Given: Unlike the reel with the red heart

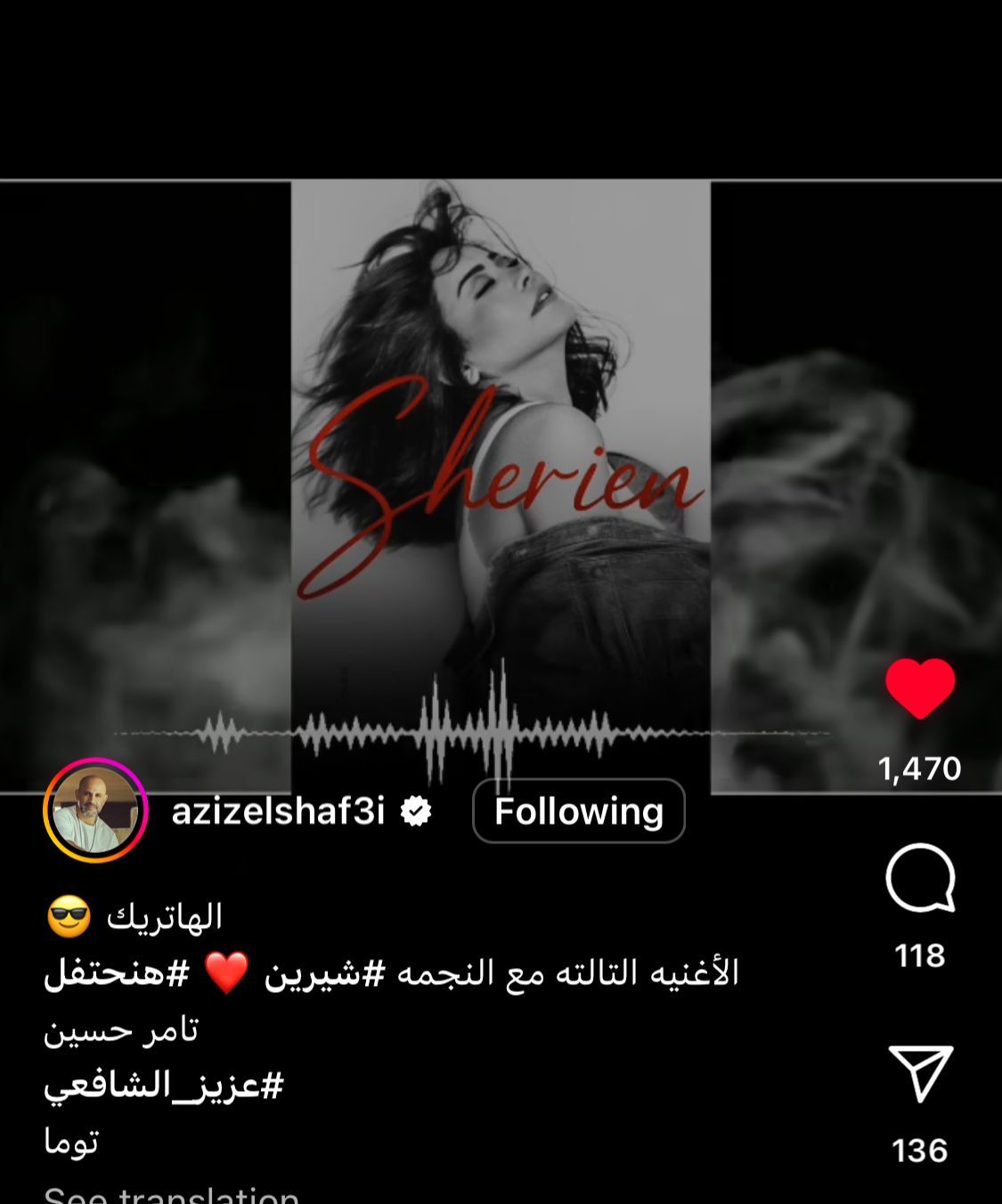Looking at the screenshot, I should pos(920,688).
